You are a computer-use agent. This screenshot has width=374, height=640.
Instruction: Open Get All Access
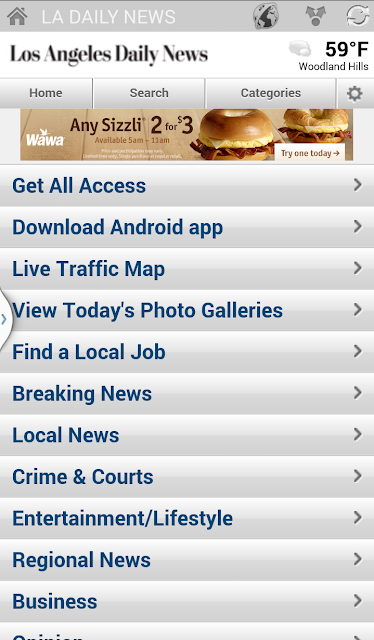pos(187,186)
